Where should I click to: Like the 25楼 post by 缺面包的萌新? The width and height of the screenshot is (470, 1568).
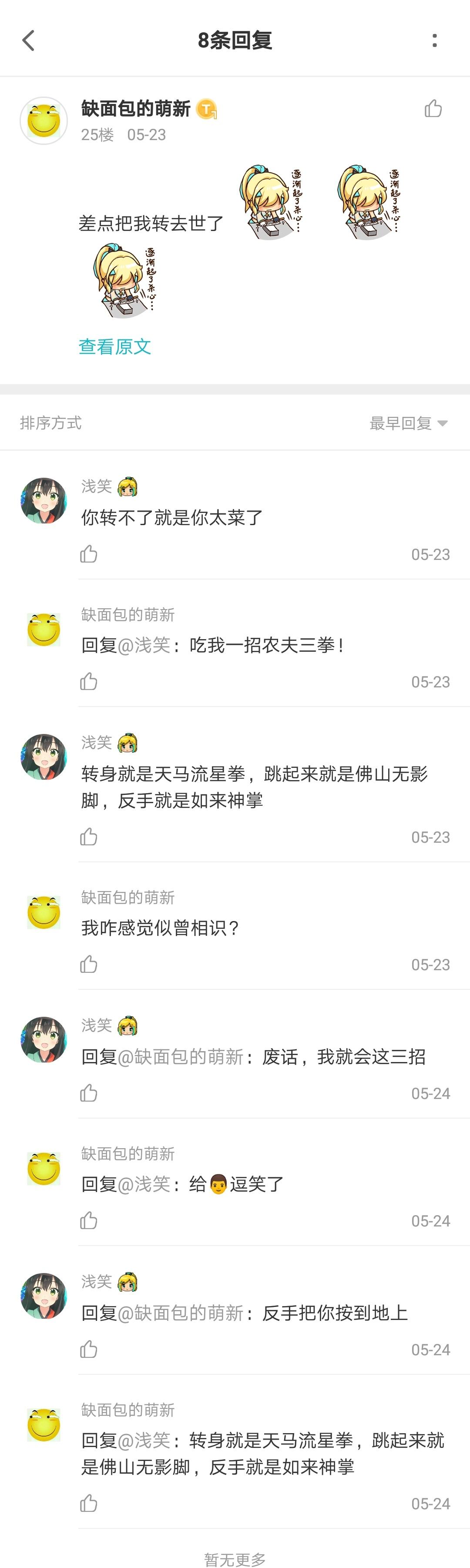click(x=433, y=108)
